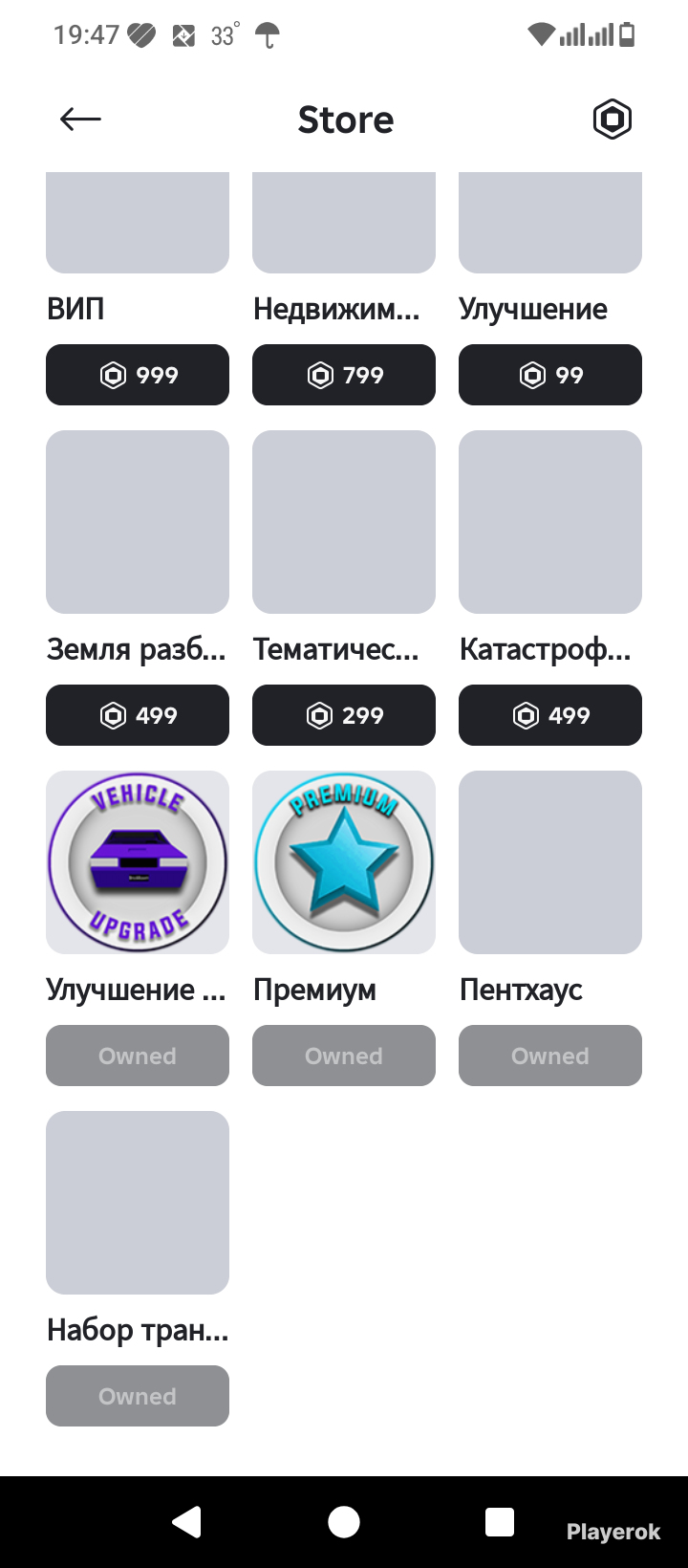This screenshot has height=1568, width=688.
Task: Purchase Тематичес... pass for 299 Robux
Action: 344,715
